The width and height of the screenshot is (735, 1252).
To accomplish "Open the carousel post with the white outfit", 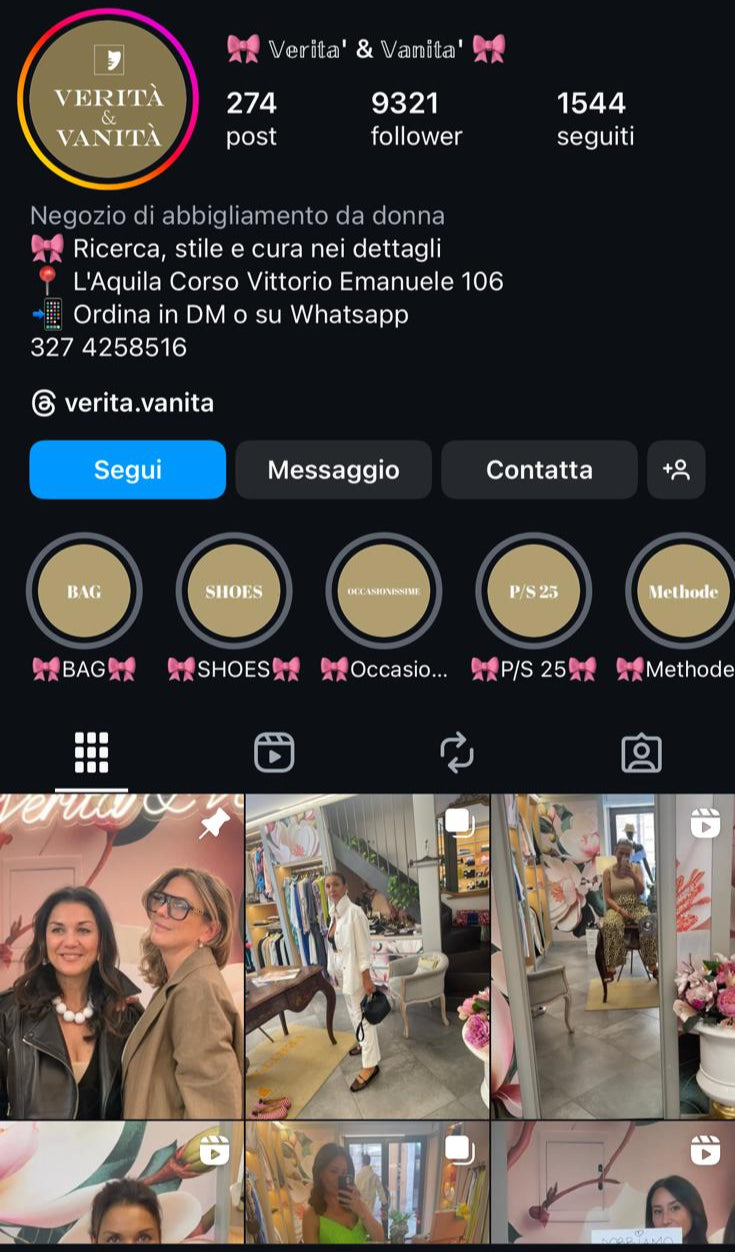I will pyautogui.click(x=367, y=957).
